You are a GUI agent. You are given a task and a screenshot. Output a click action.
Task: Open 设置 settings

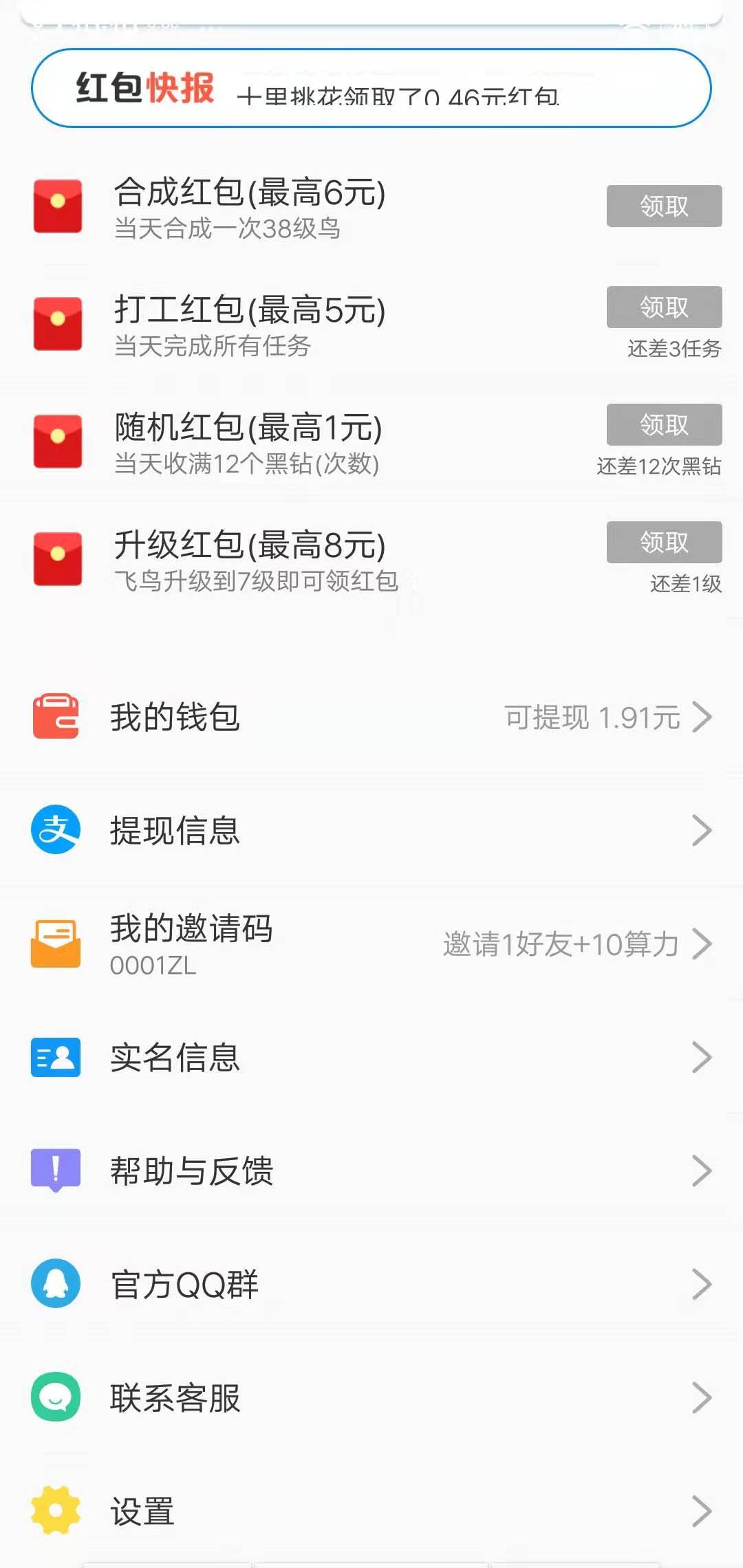coord(371,1511)
